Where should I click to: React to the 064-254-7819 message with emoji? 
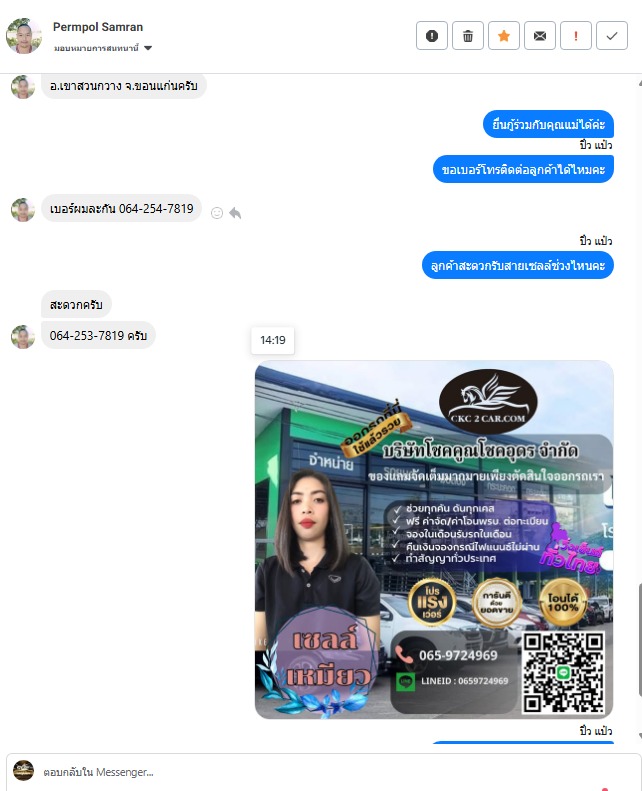pos(217,213)
